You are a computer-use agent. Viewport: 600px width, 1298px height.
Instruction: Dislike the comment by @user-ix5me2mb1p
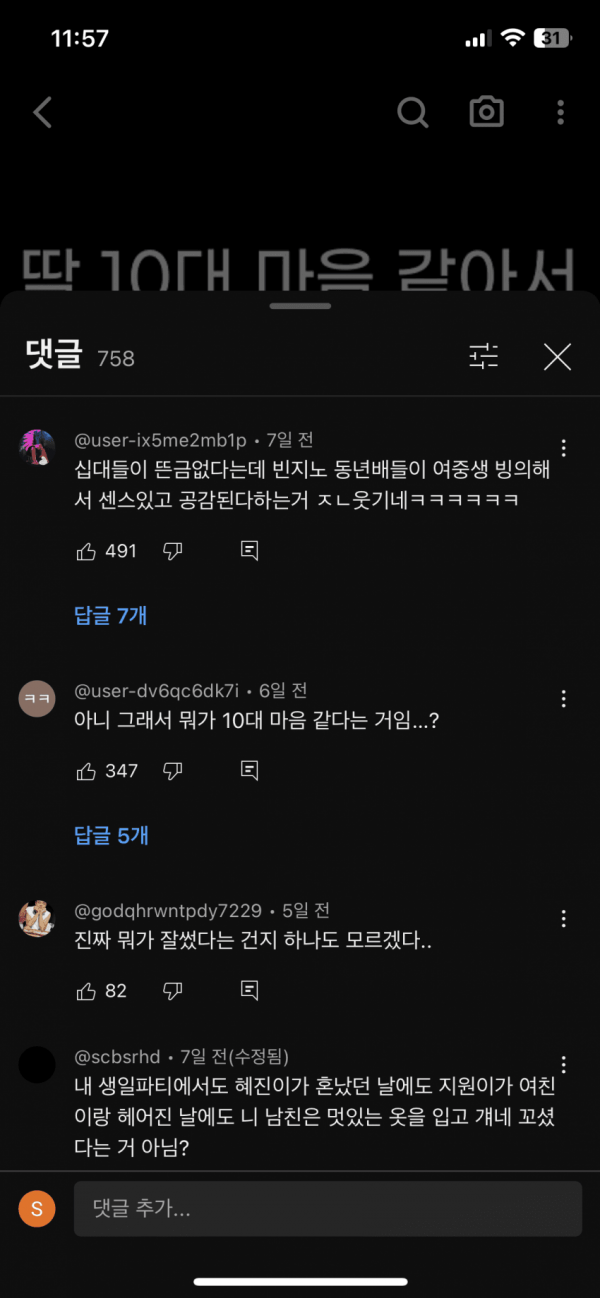[x=173, y=551]
